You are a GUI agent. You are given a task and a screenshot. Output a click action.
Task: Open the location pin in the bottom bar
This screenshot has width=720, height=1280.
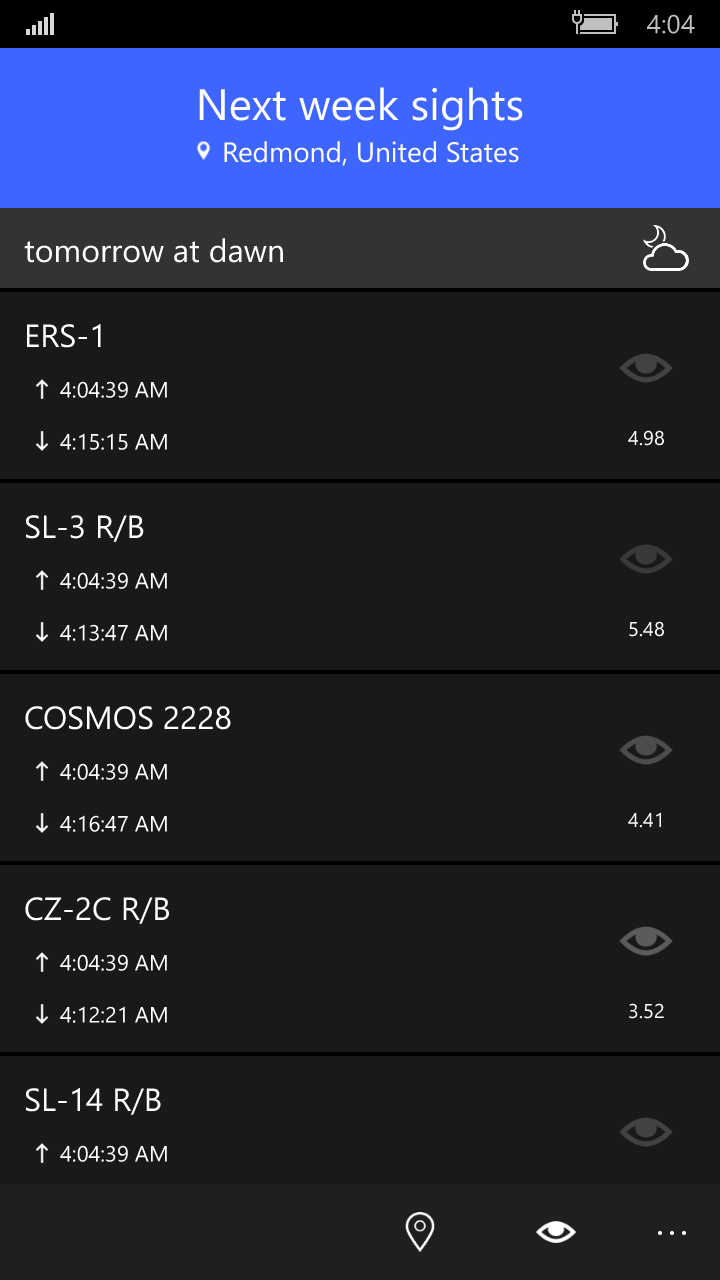pyautogui.click(x=420, y=1231)
